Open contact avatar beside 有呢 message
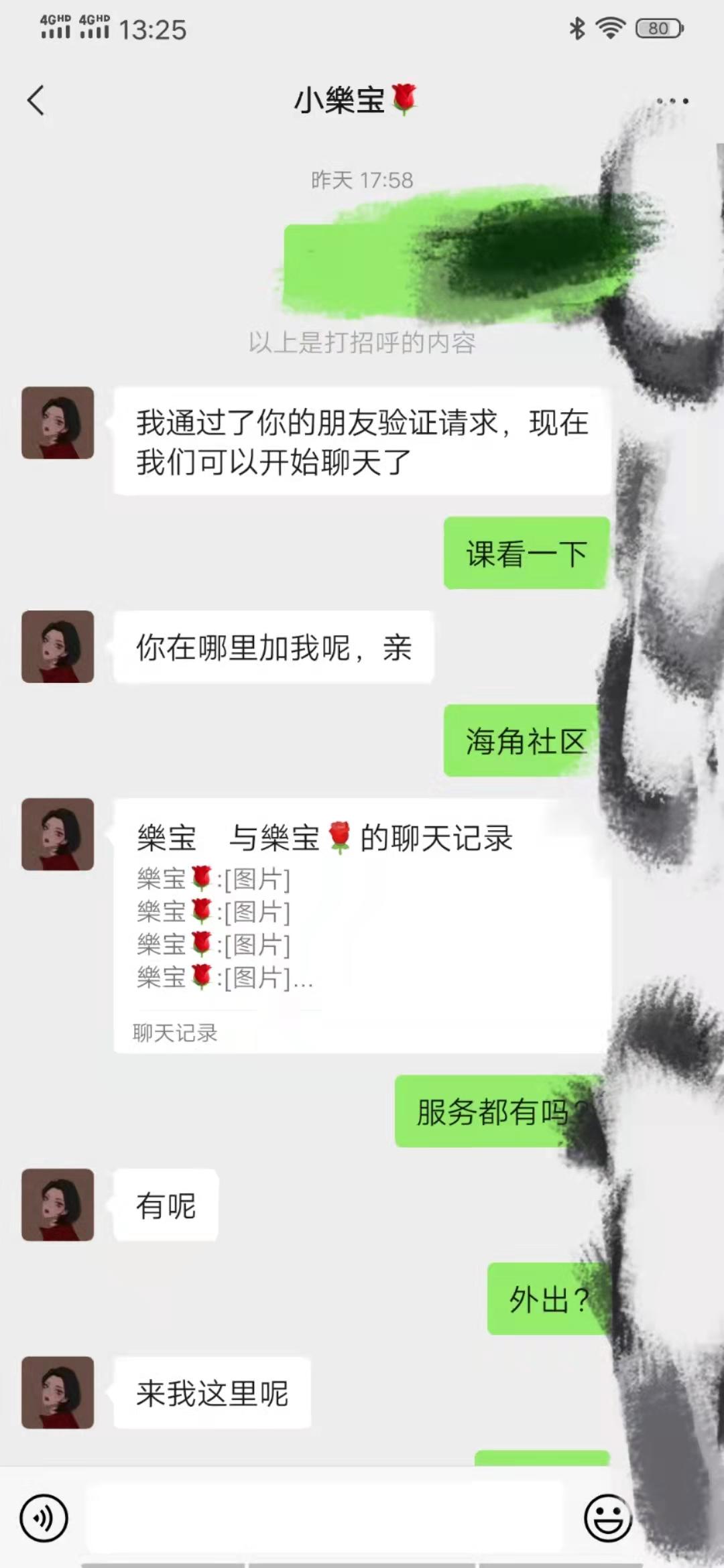 point(58,1205)
